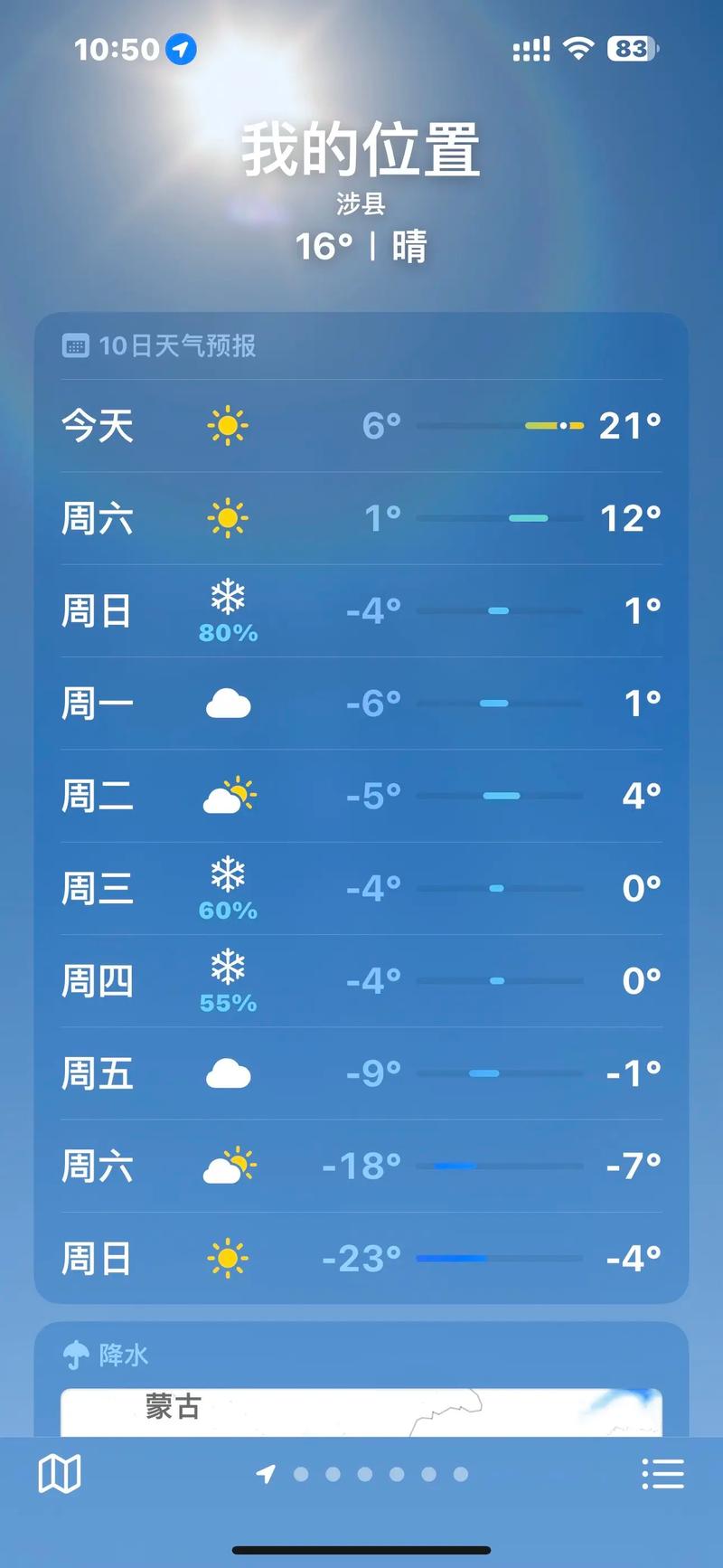Open the 周六 forecast row

click(x=361, y=517)
